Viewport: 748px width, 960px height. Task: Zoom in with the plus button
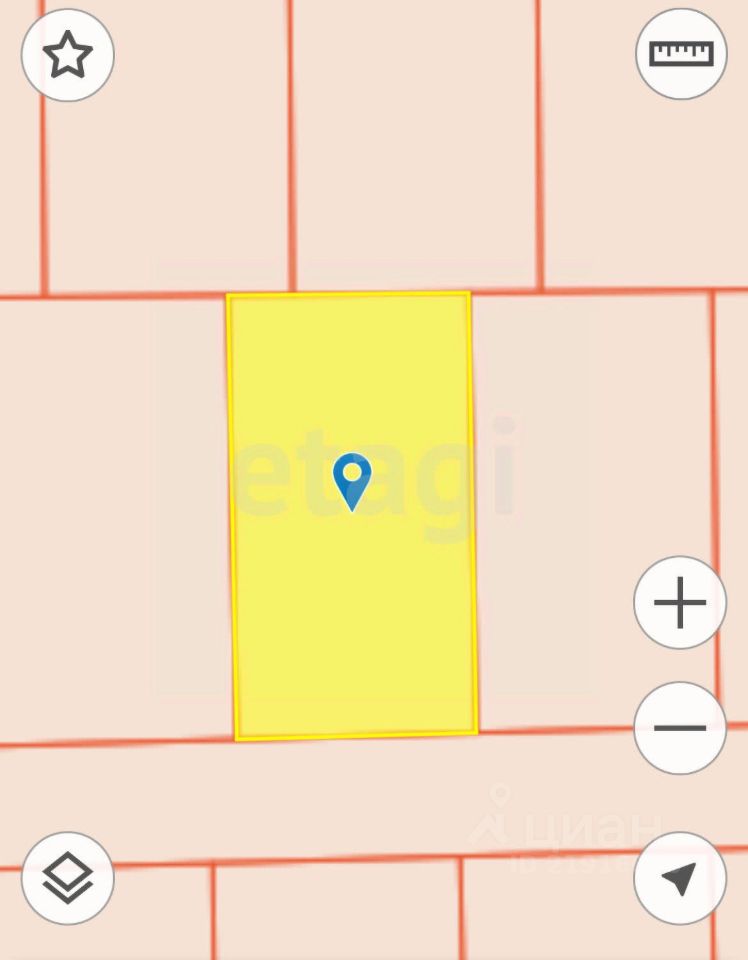tap(680, 603)
